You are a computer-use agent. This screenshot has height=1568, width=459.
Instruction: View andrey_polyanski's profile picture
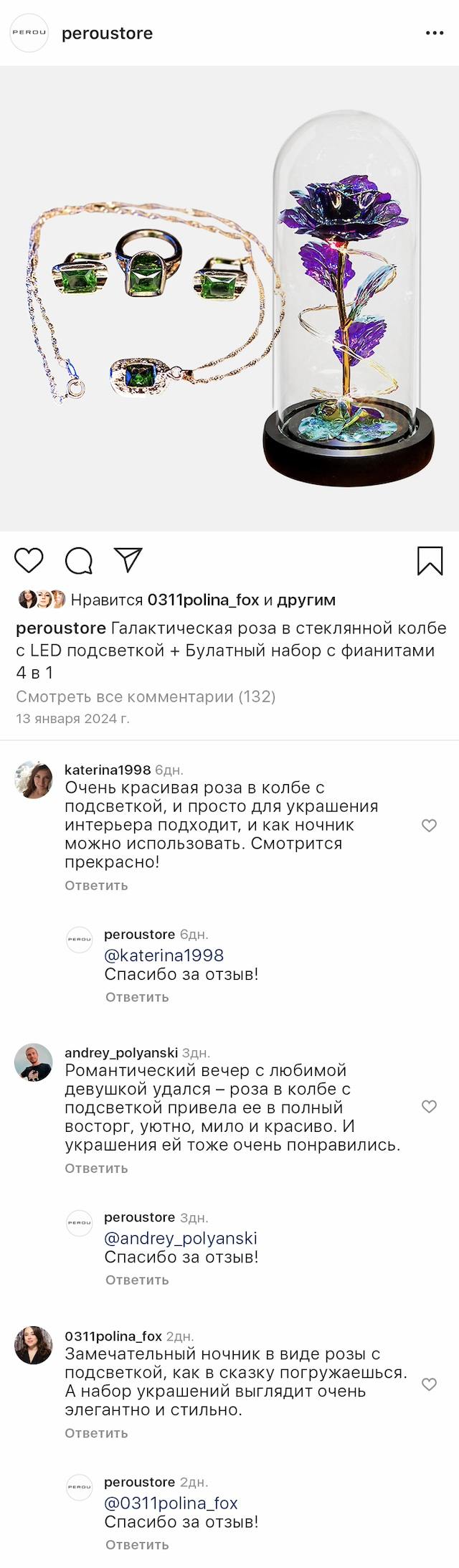click(34, 1062)
